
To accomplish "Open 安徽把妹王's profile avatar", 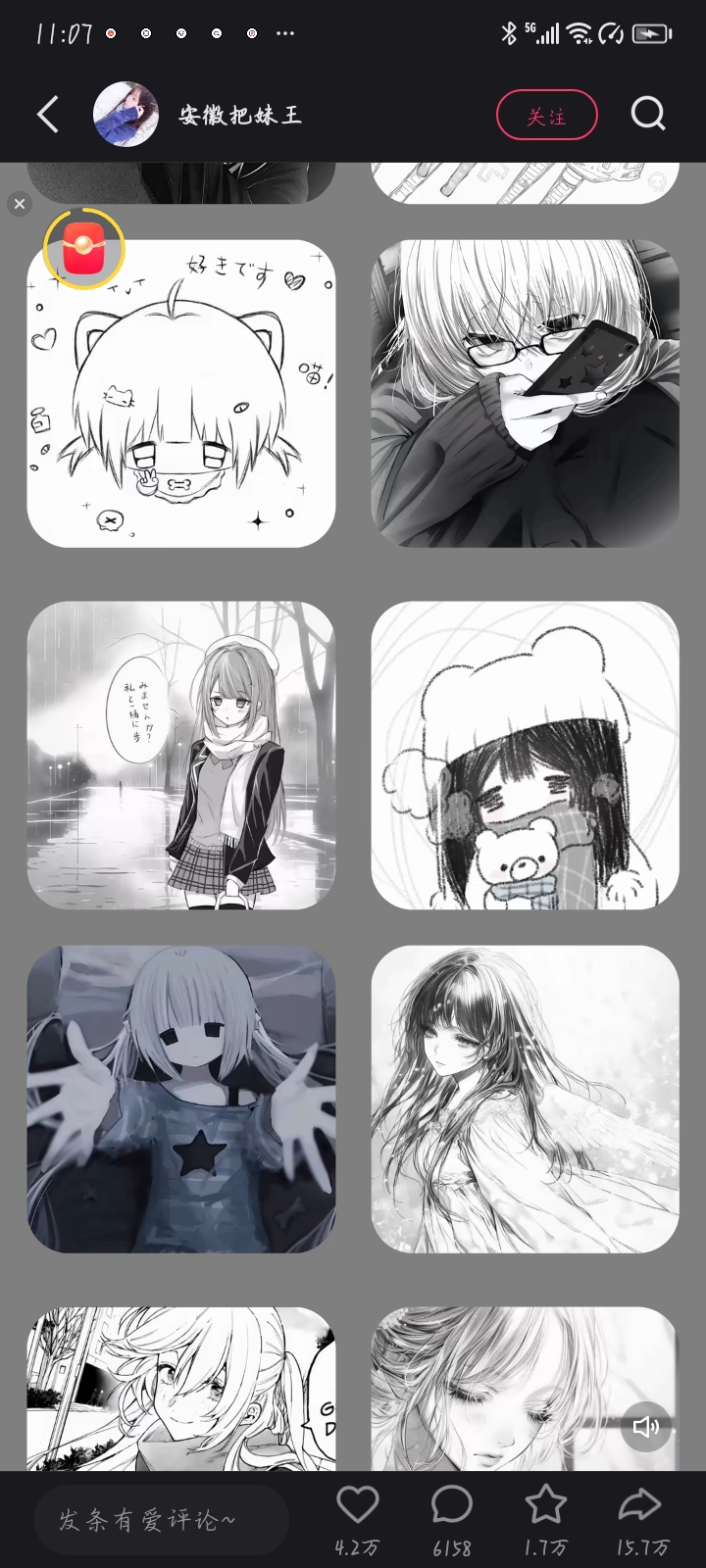I will coord(126,115).
